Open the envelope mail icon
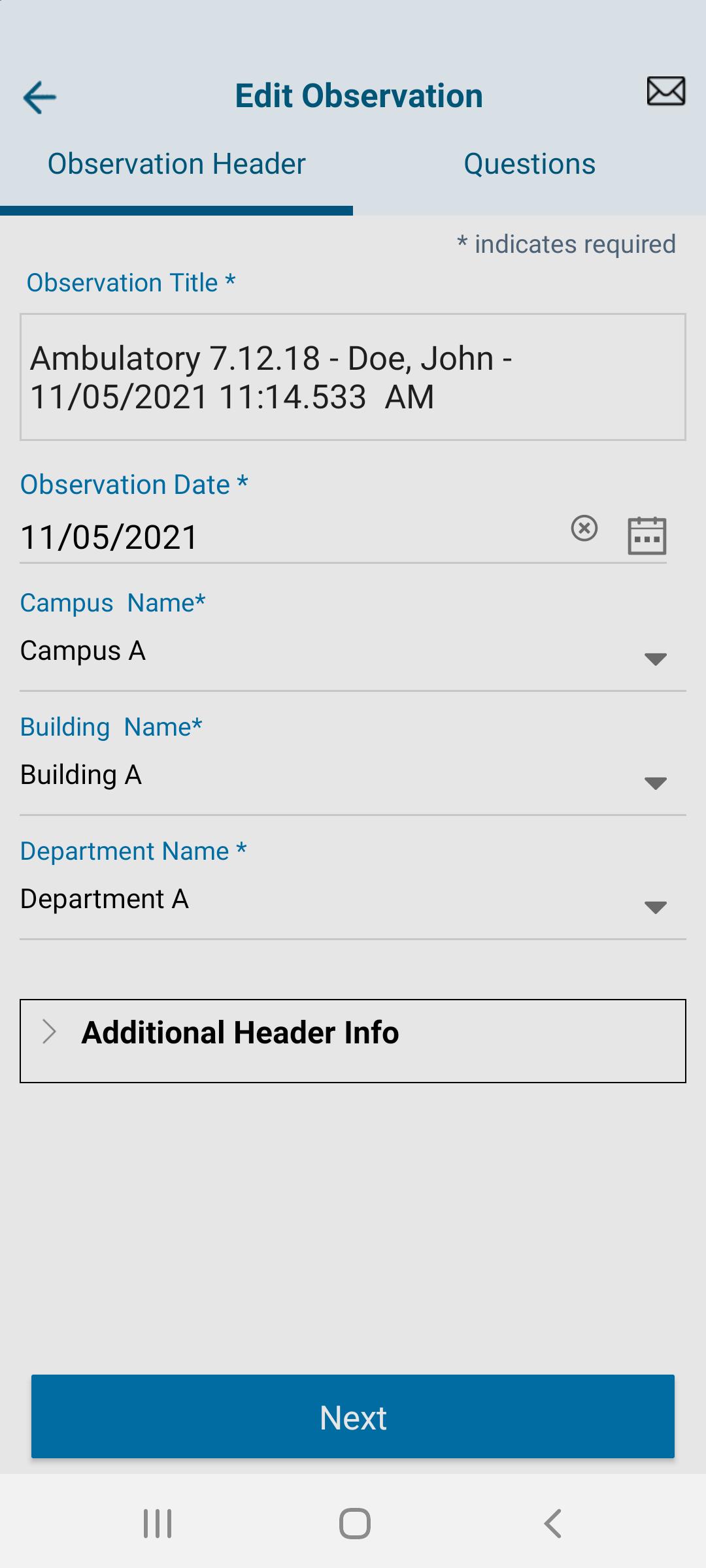 click(666, 91)
